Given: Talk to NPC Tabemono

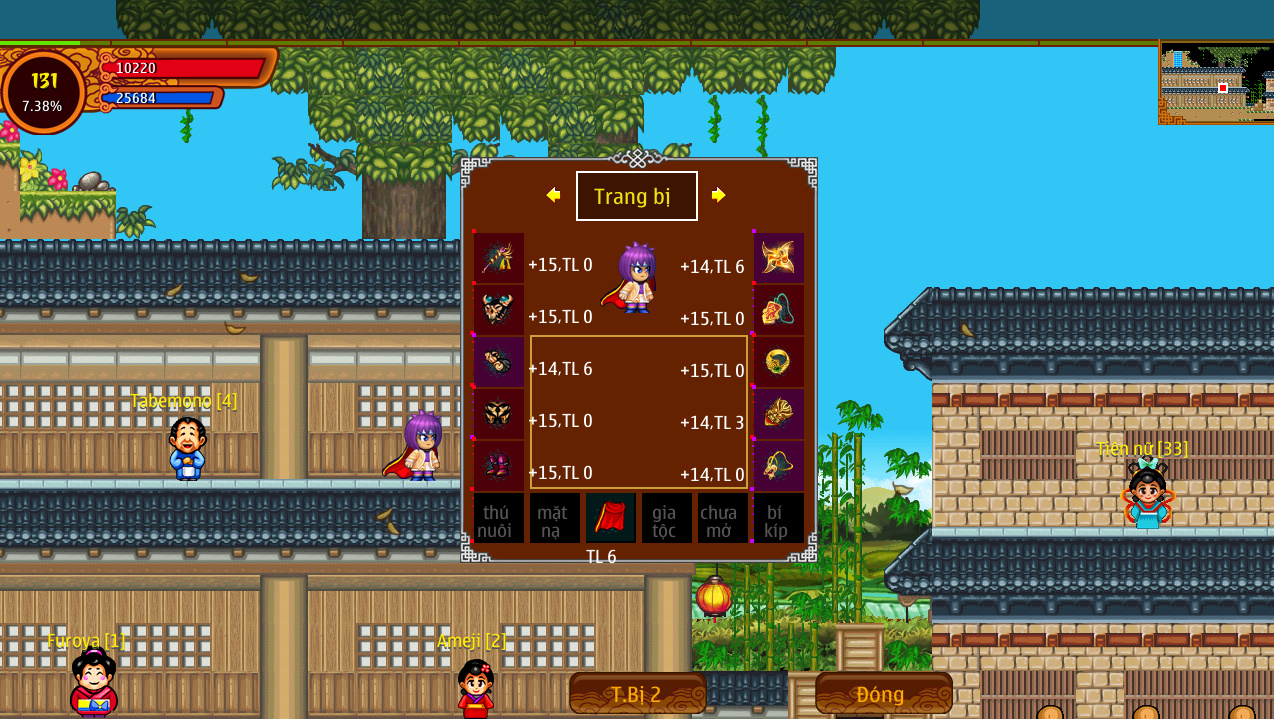Looking at the screenshot, I should point(187,449).
